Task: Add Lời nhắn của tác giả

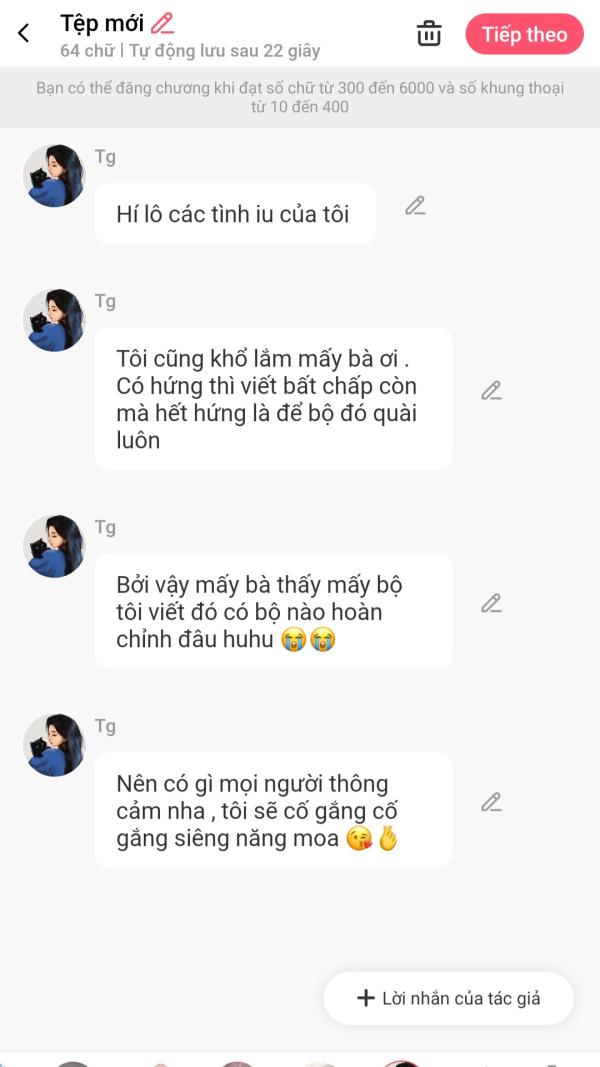Action: click(x=449, y=998)
